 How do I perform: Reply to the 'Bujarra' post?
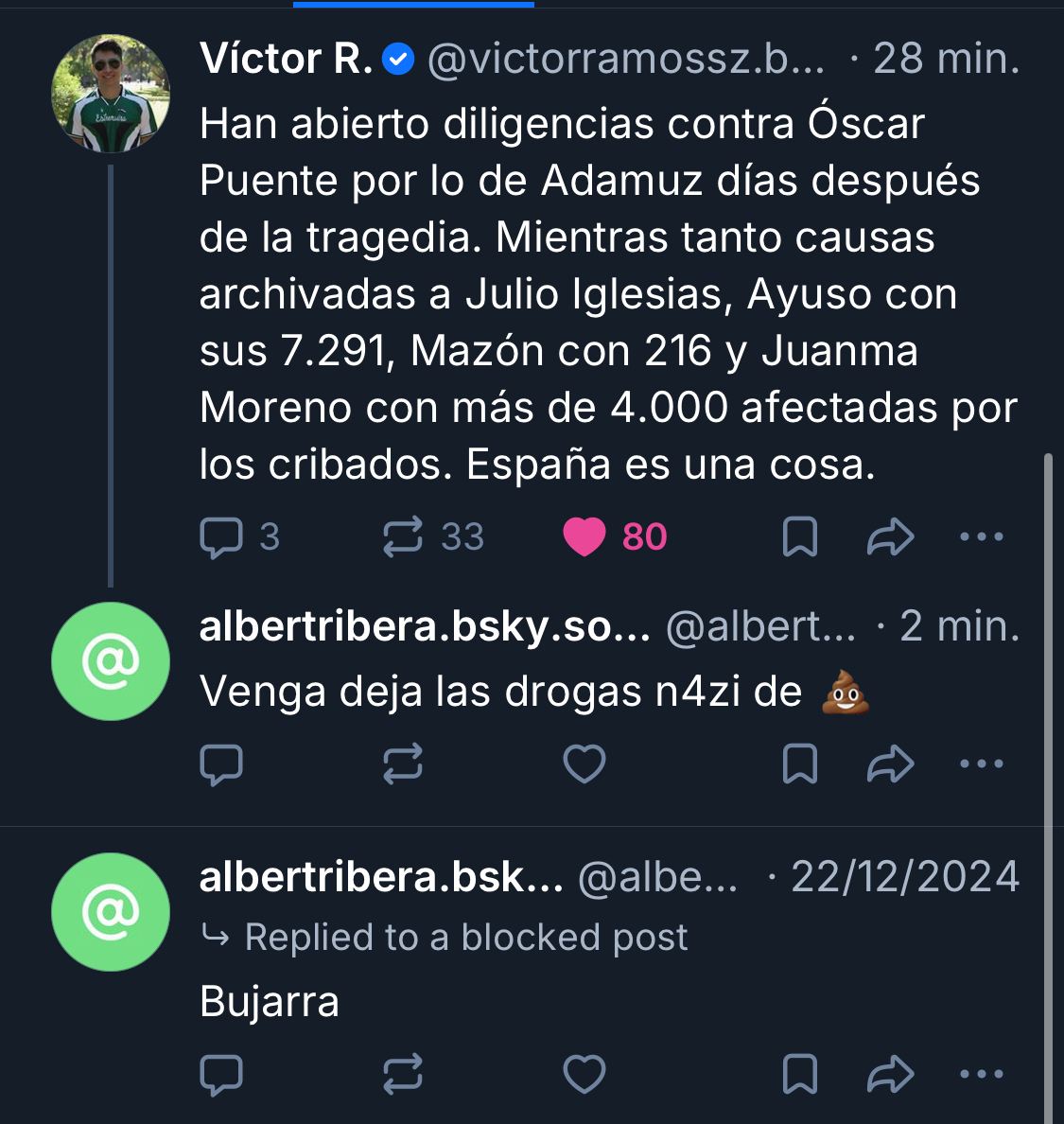222,1075
